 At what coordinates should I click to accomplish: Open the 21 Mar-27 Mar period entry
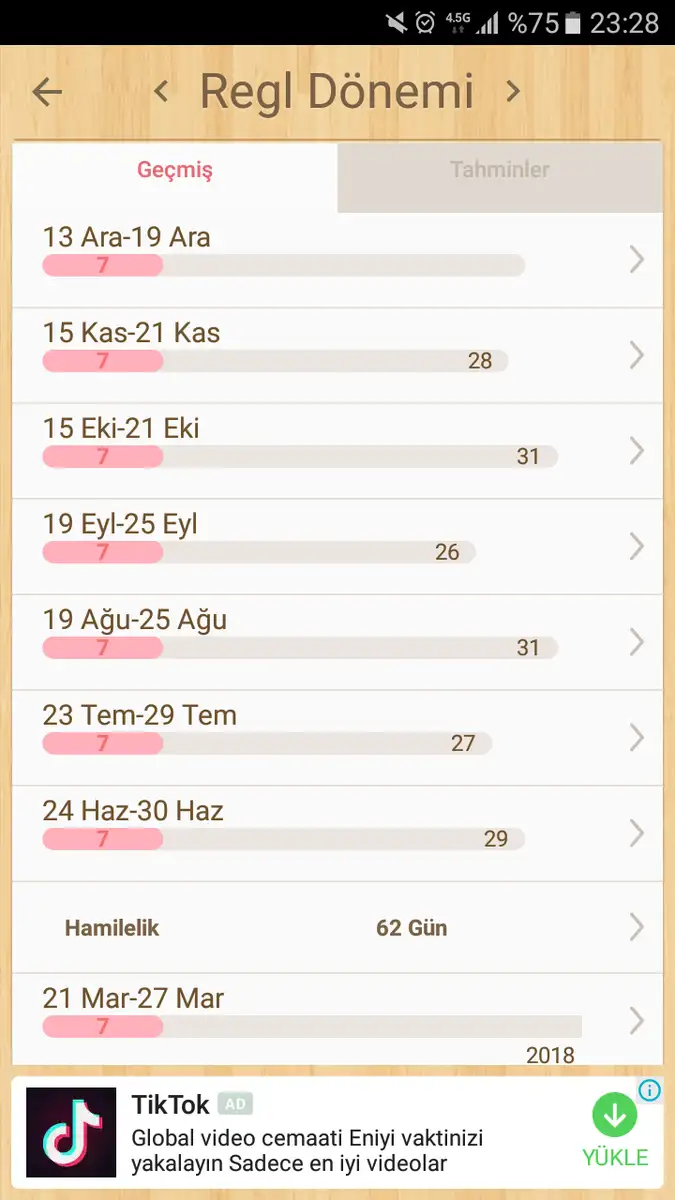click(x=337, y=1019)
